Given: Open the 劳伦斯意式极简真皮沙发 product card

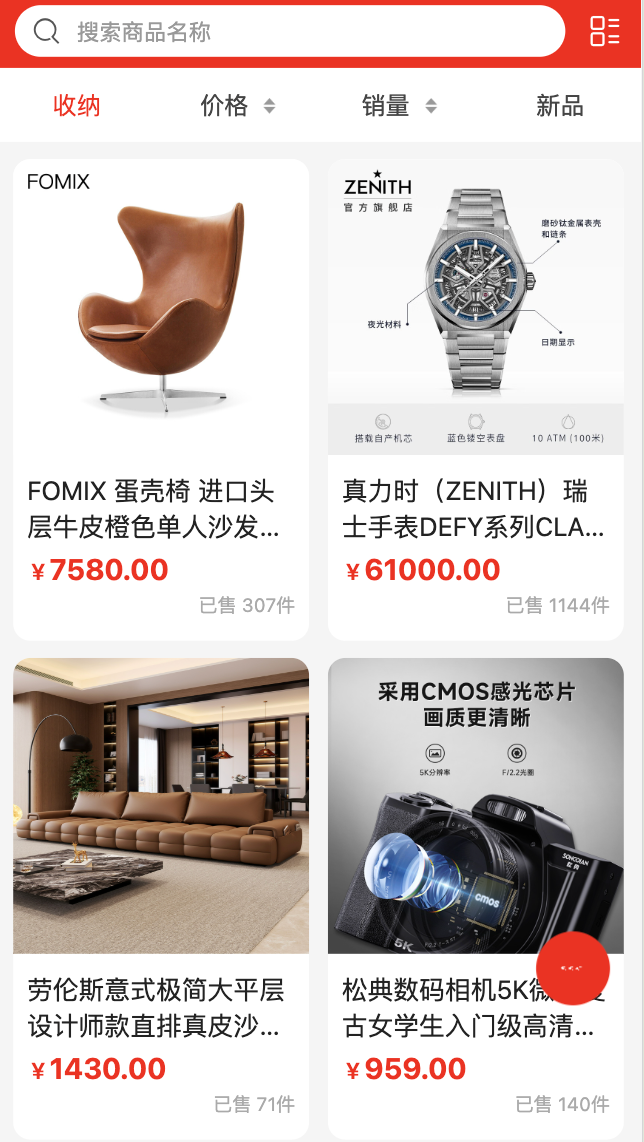Looking at the screenshot, I should [x=161, y=899].
